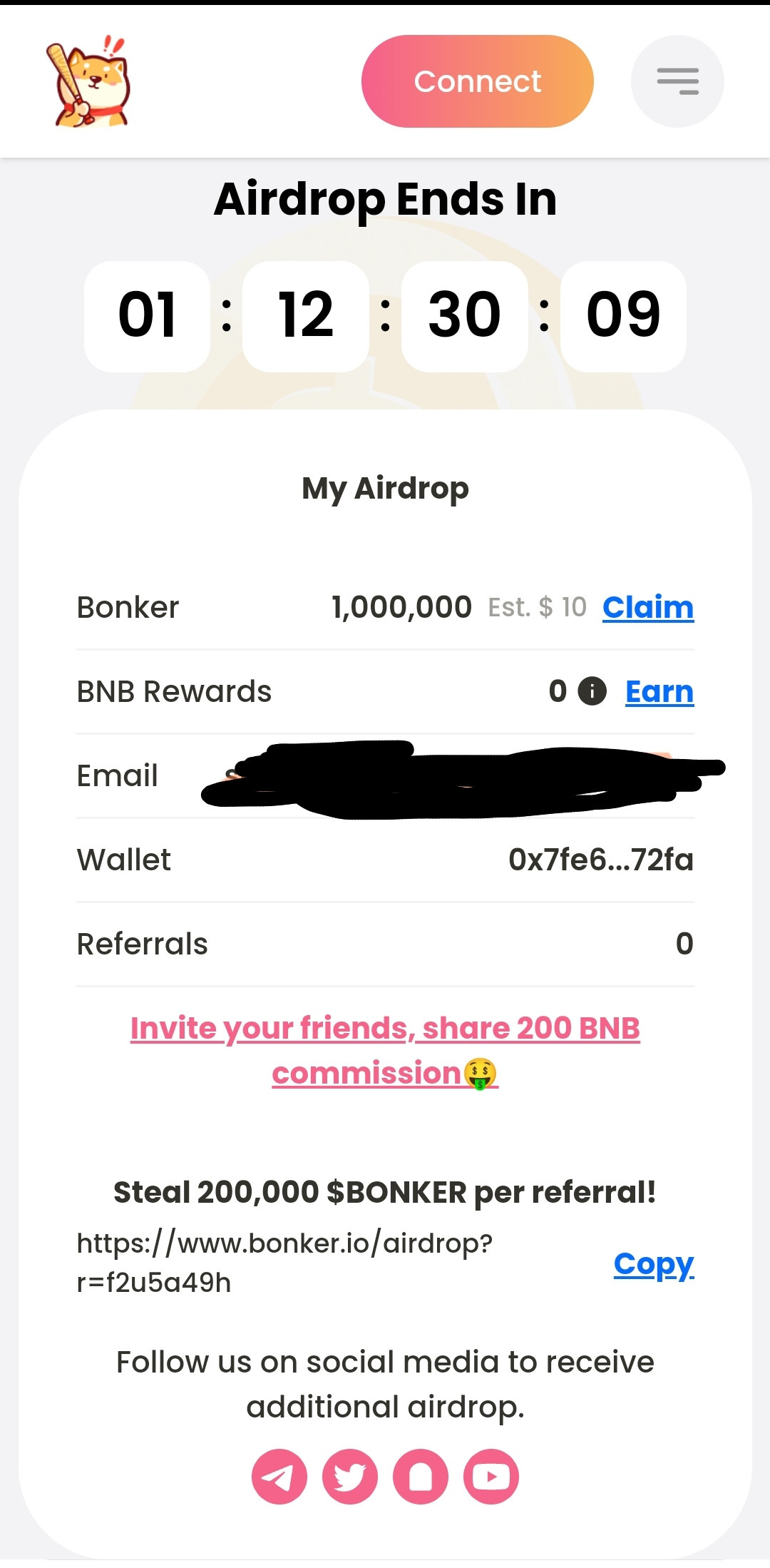This screenshot has width=770, height=1568.
Task: Copy the referral link
Action: [654, 1264]
